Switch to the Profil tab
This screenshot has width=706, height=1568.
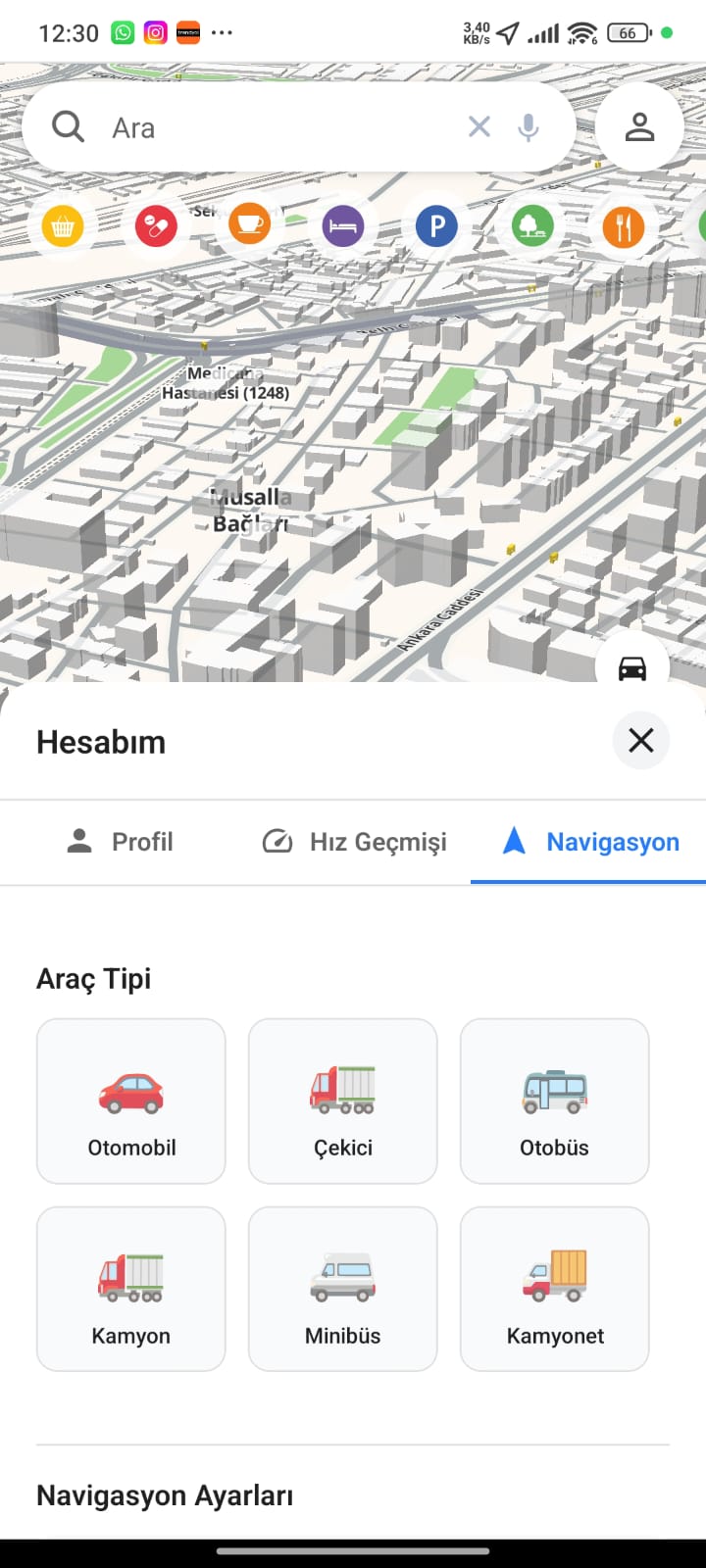120,842
